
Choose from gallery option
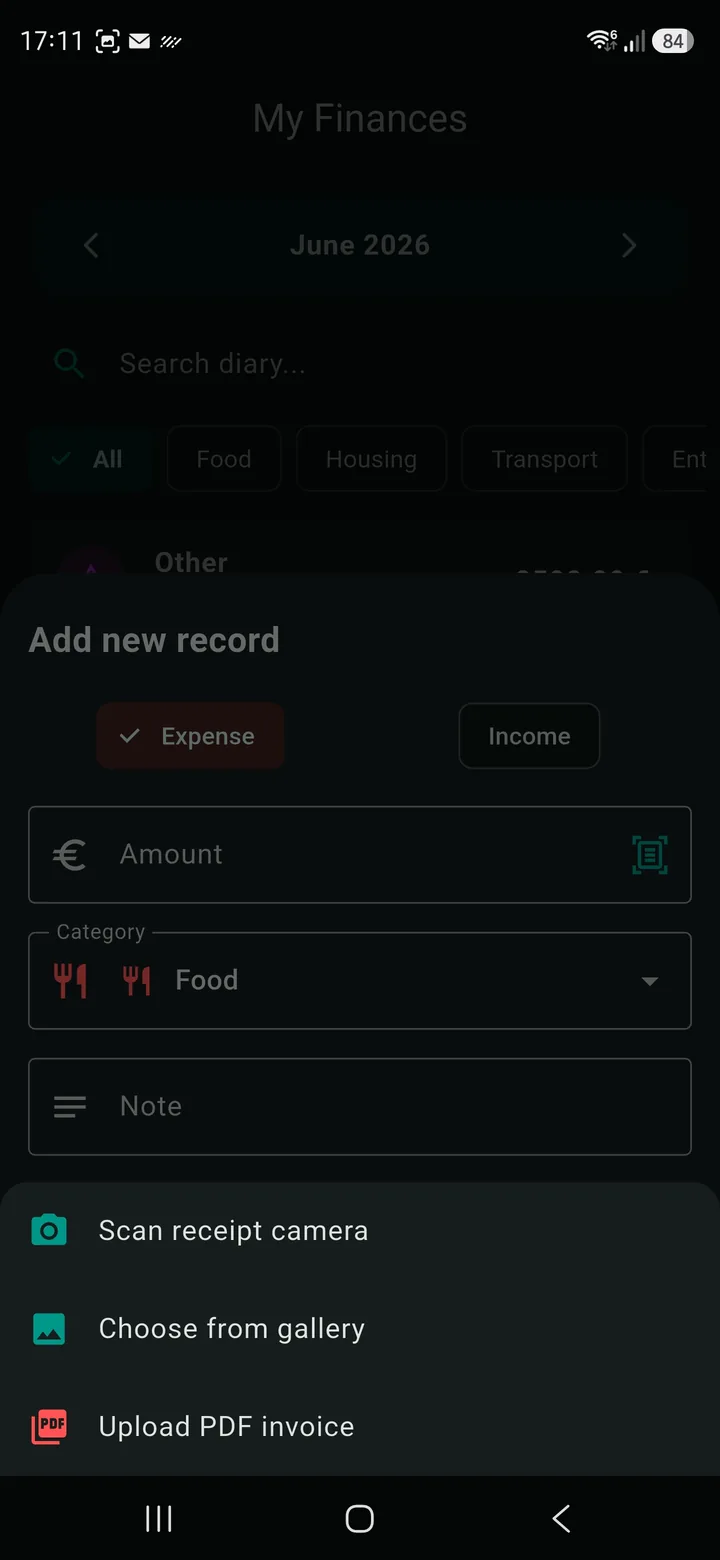[x=360, y=1329]
